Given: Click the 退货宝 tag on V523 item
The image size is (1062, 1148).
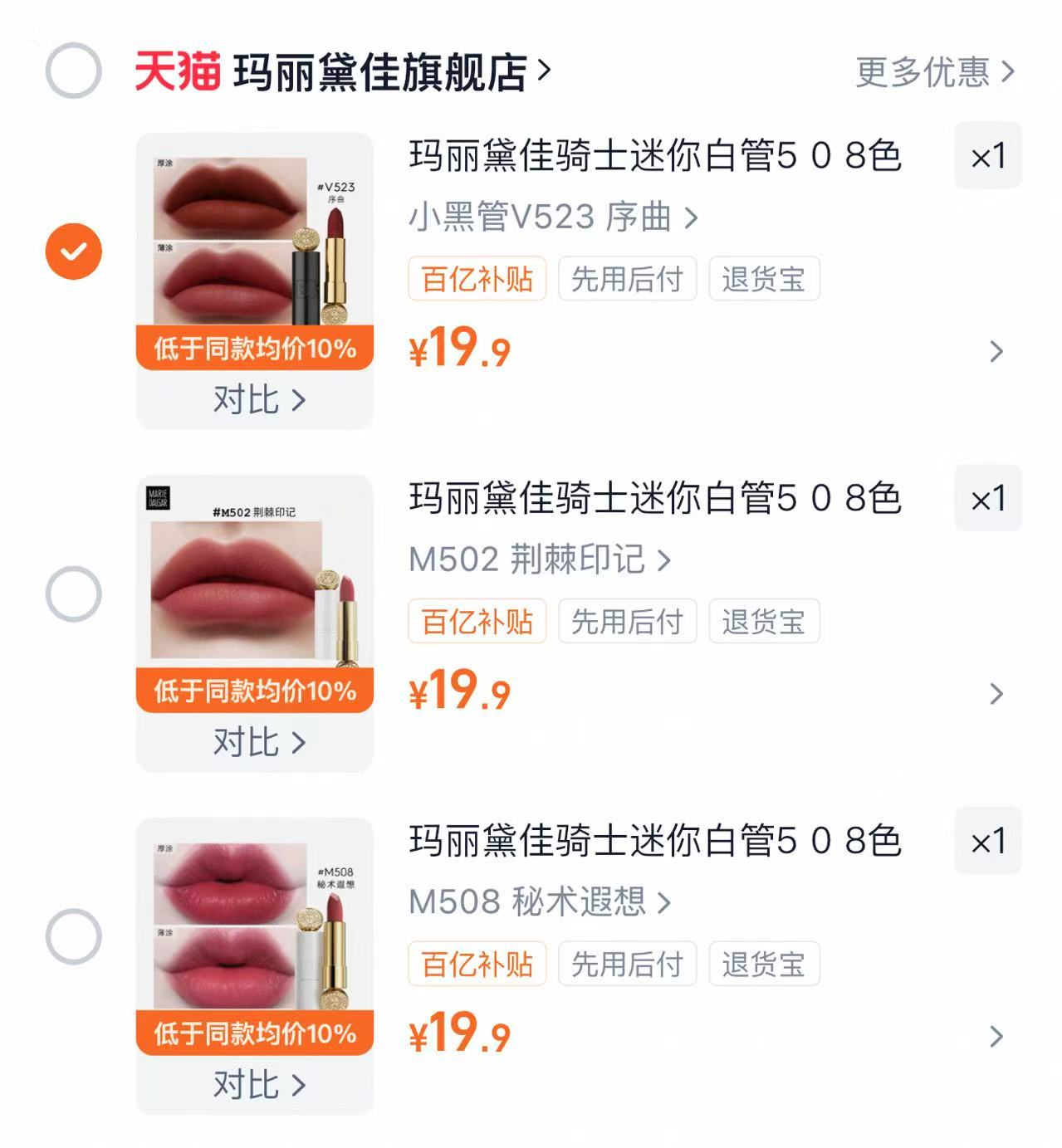Looking at the screenshot, I should (766, 281).
